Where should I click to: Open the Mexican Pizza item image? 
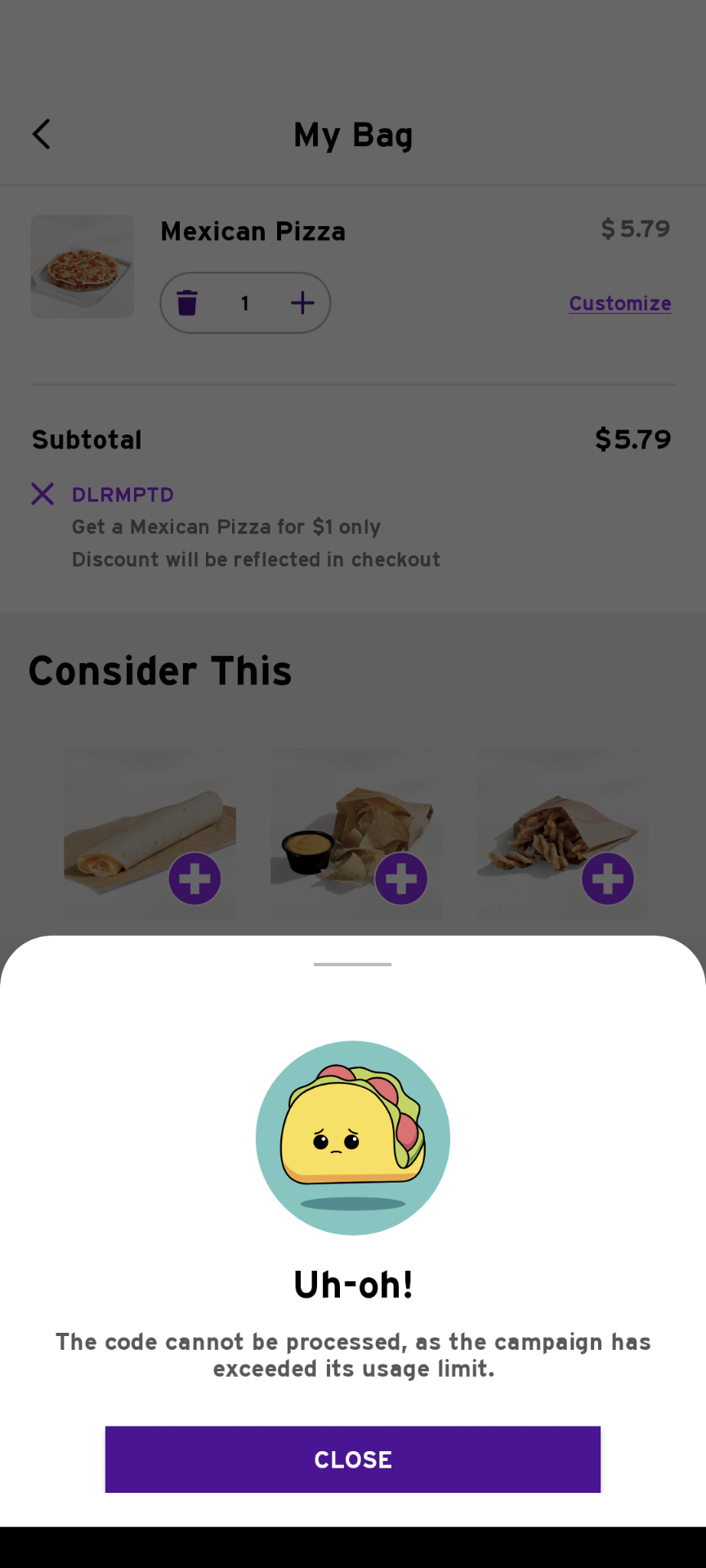tap(83, 266)
